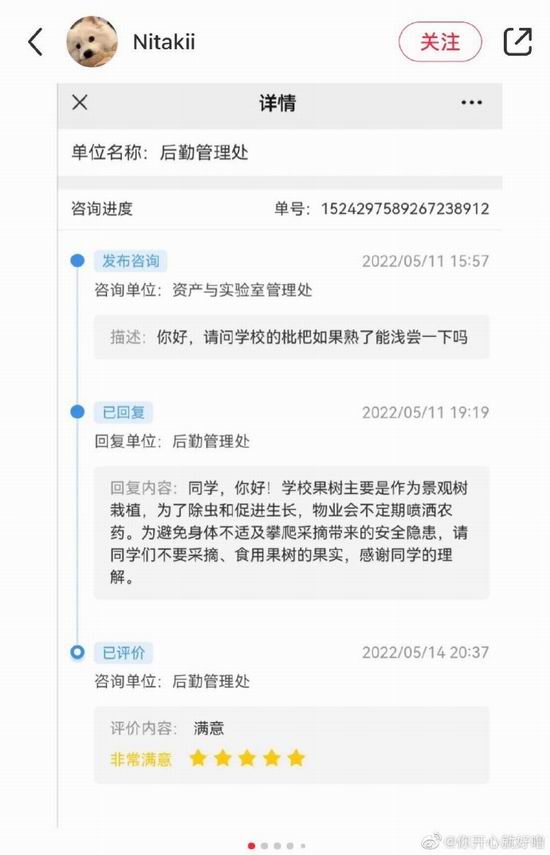Open Nitakii's profile avatar
The image size is (550, 855).
[x=92, y=42]
